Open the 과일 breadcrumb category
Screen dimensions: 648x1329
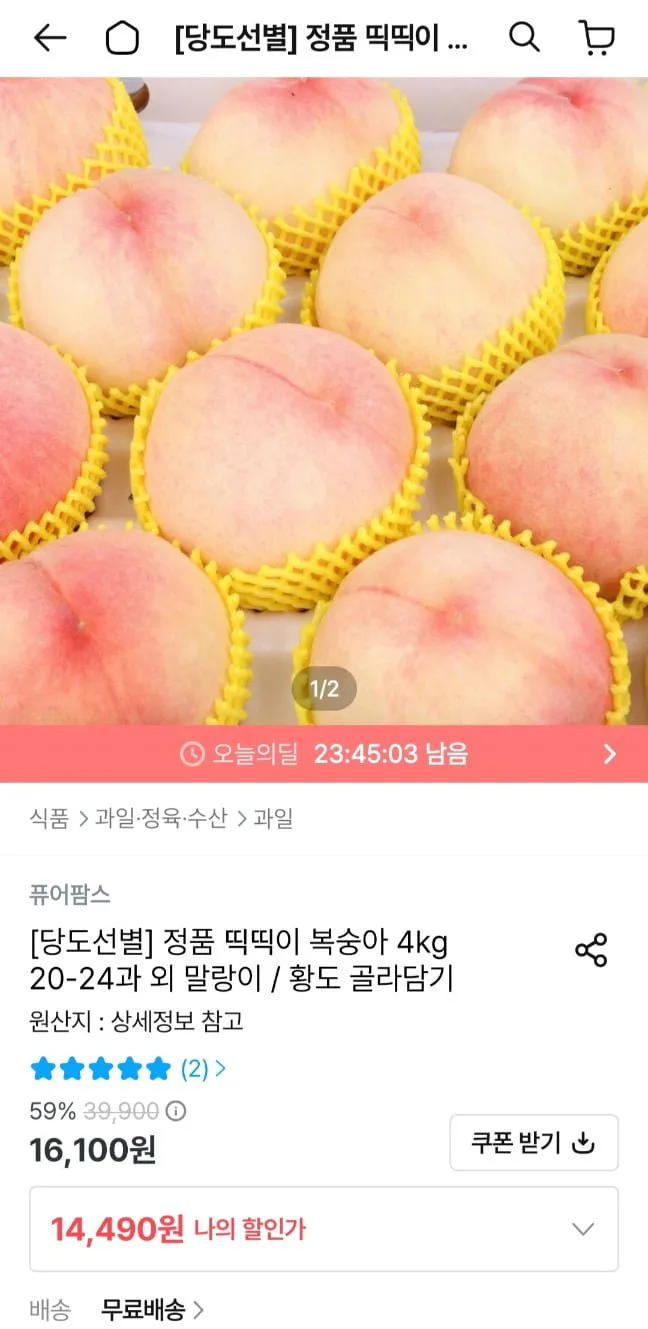tap(273, 819)
